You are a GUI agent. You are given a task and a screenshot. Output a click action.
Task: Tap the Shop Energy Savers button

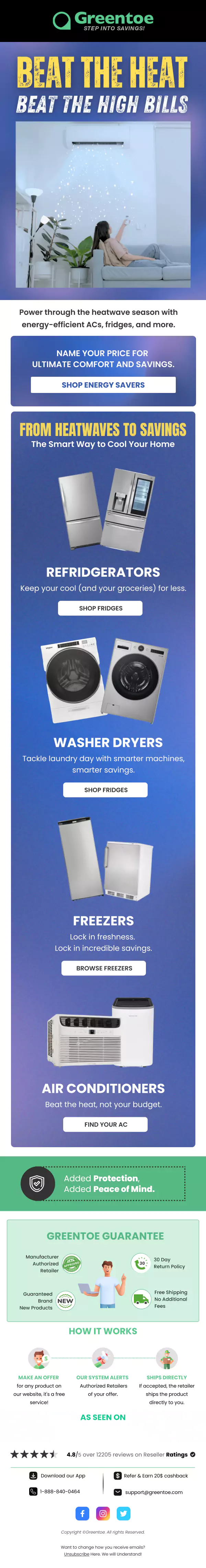[103, 385]
